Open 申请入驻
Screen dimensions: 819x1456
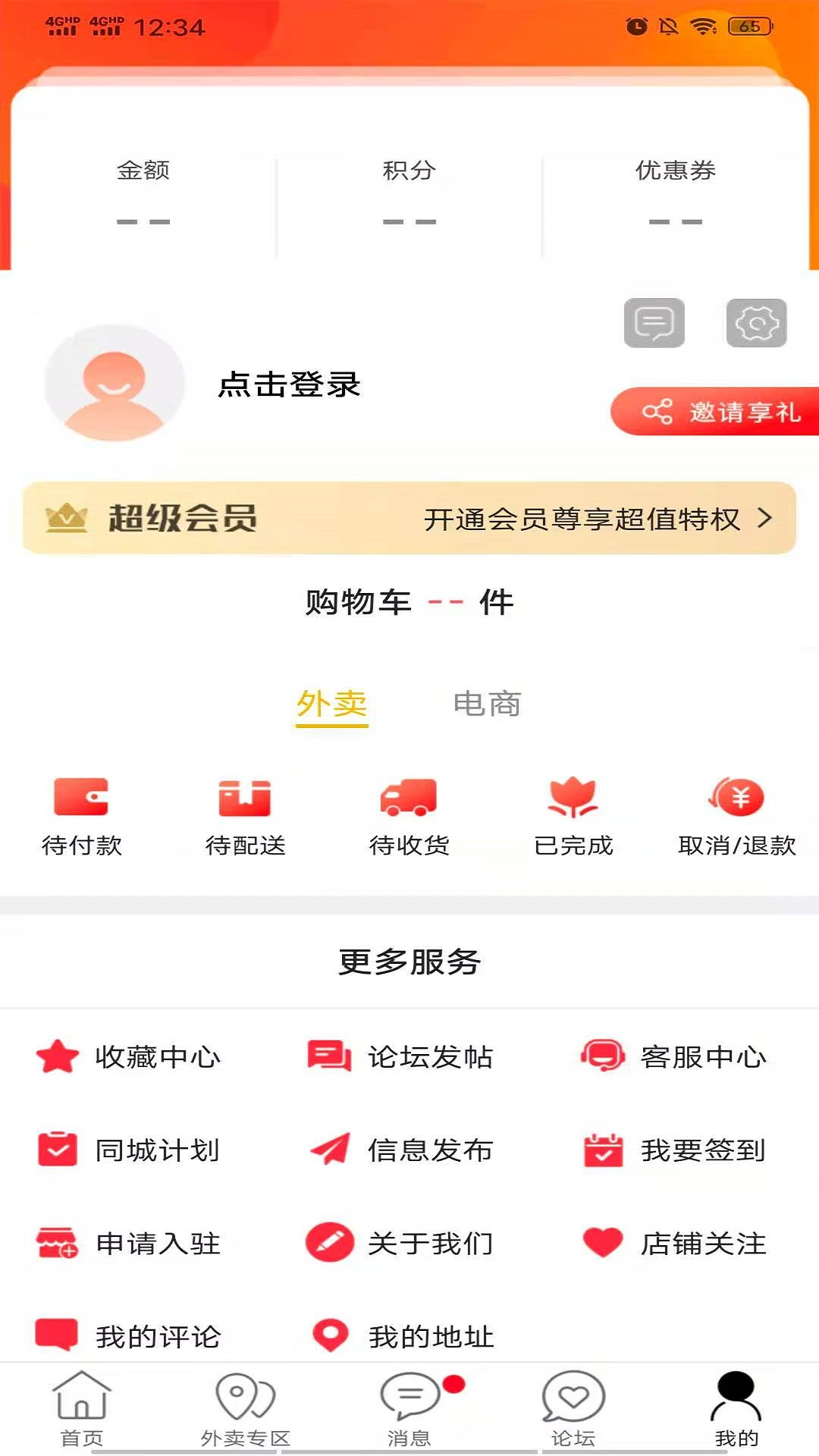pyautogui.click(x=129, y=1244)
